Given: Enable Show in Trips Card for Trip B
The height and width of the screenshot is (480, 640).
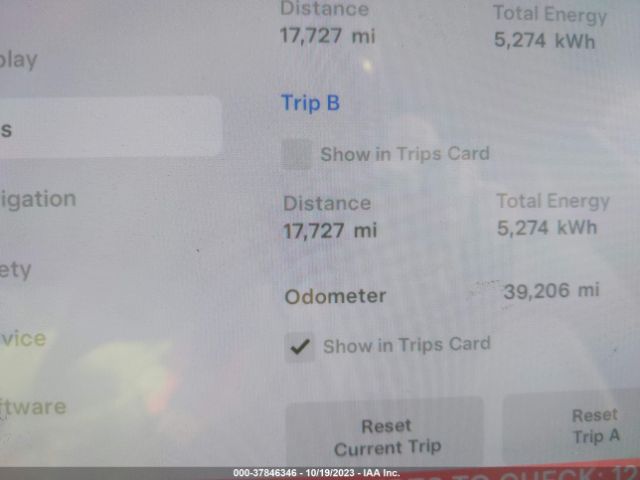Looking at the screenshot, I should click(297, 154).
